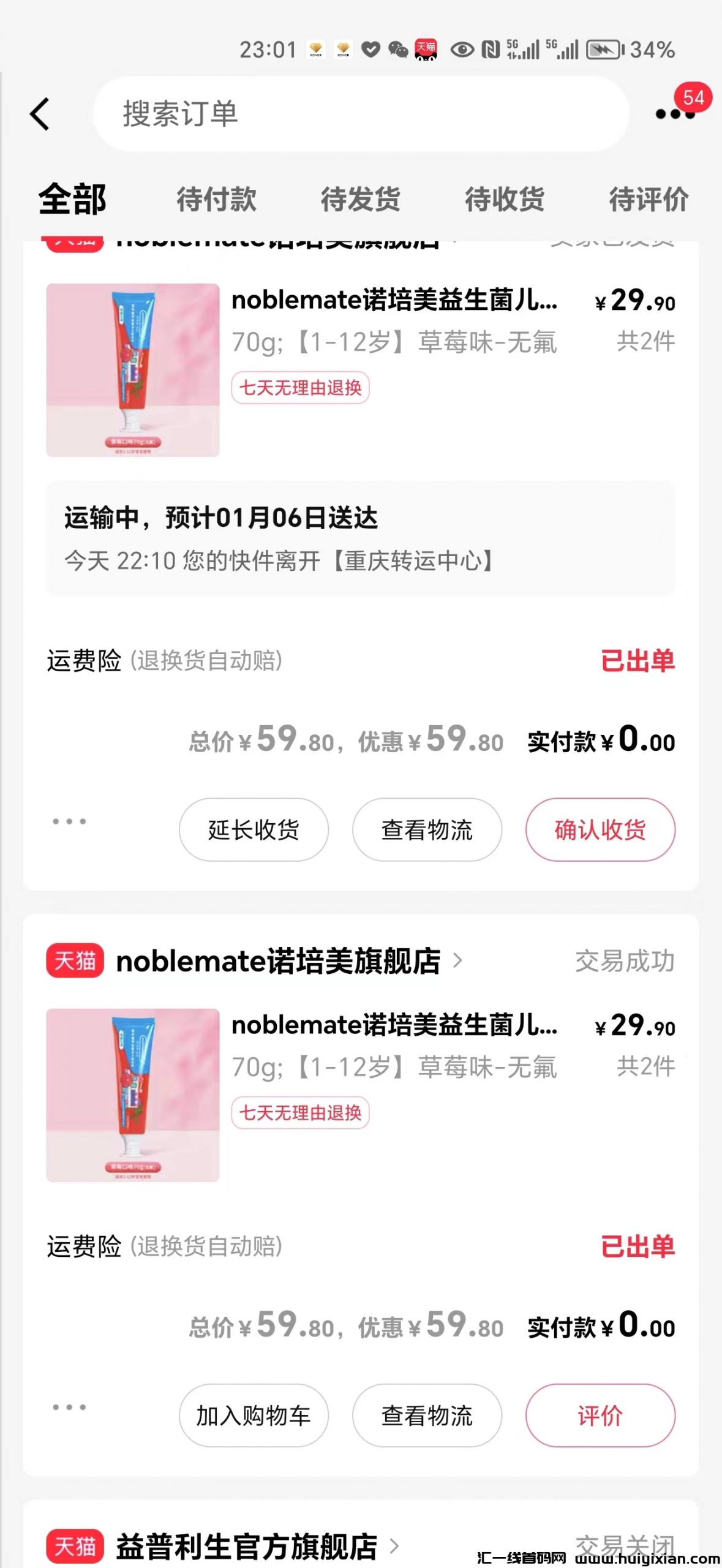
Task: Switch to the 待收货 tab
Action: click(x=505, y=200)
